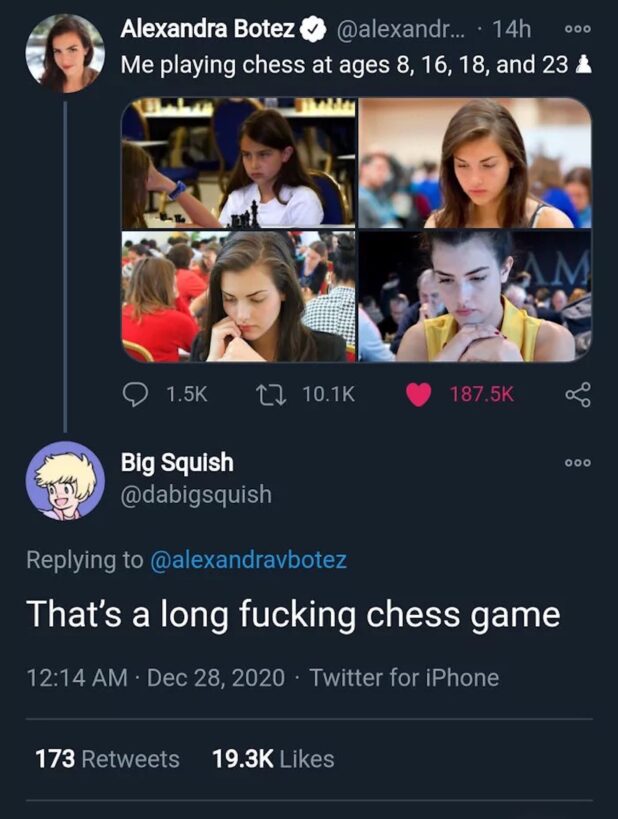
Task: Open the top-right chess photo
Action: (x=474, y=163)
